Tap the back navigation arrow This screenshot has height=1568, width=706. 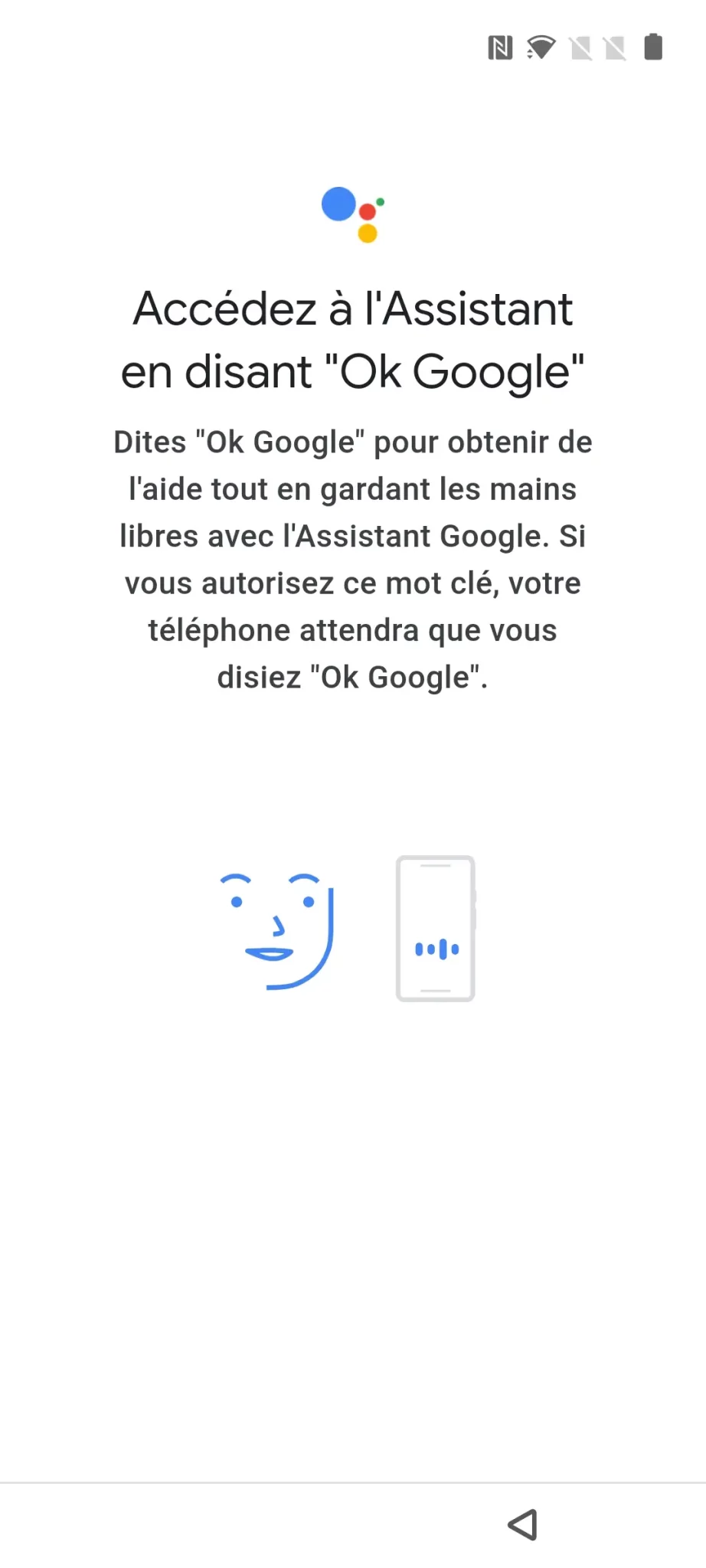pos(523,1524)
